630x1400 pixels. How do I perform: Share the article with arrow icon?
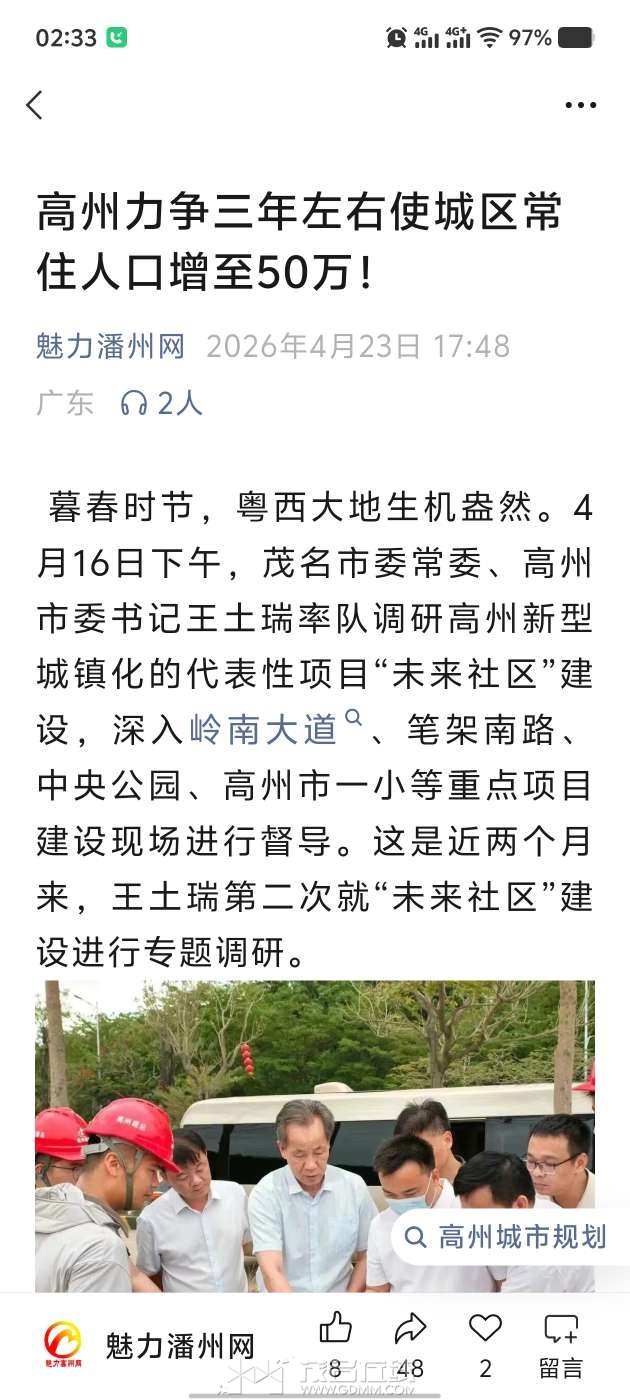(x=410, y=1330)
